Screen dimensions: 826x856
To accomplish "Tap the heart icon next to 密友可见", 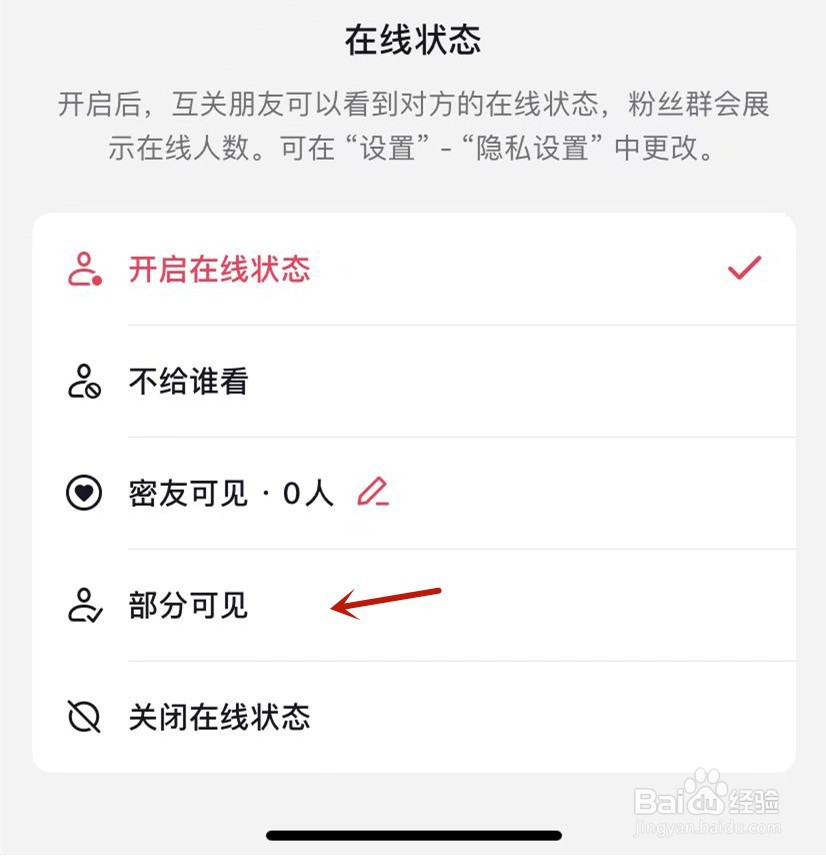I will pyautogui.click(x=84, y=493).
